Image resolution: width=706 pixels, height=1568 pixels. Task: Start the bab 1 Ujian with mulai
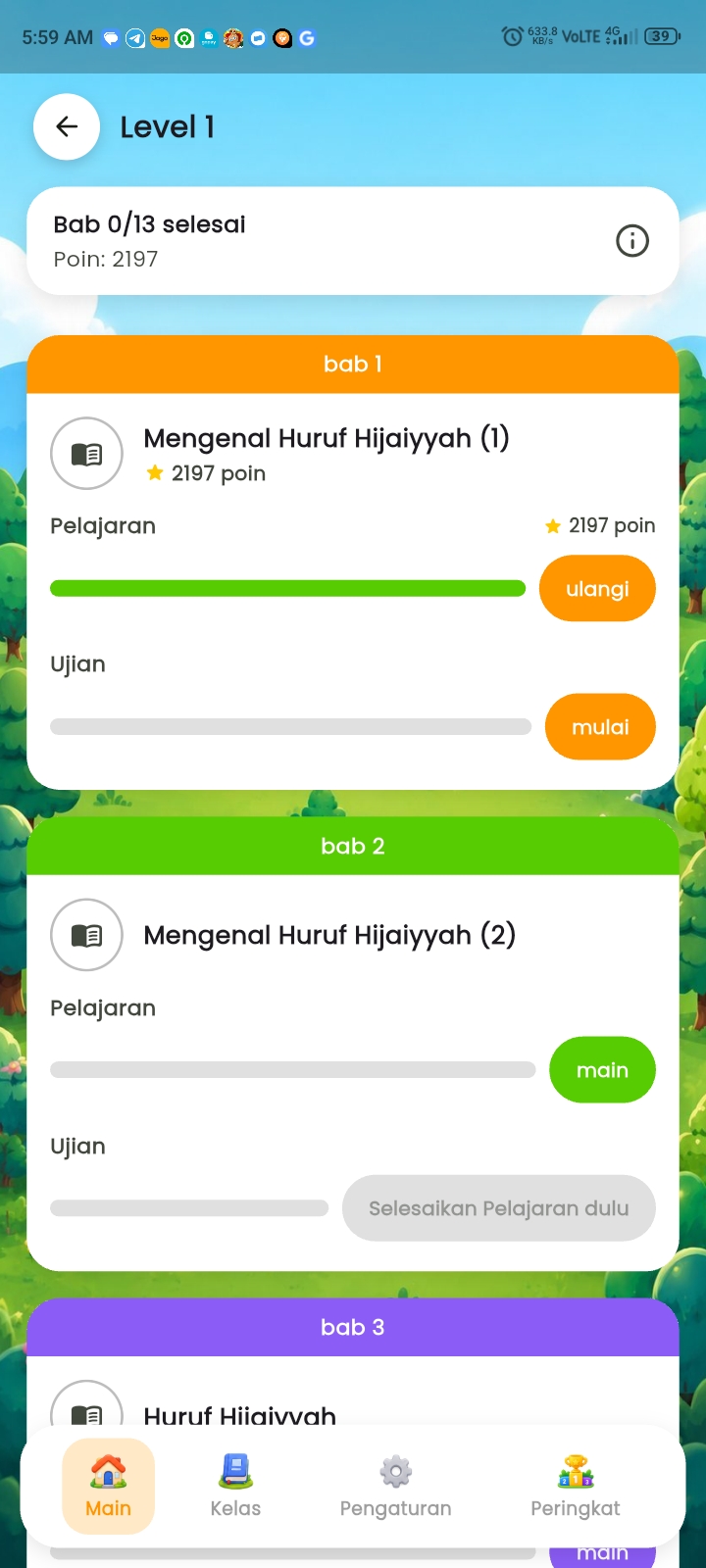(600, 726)
